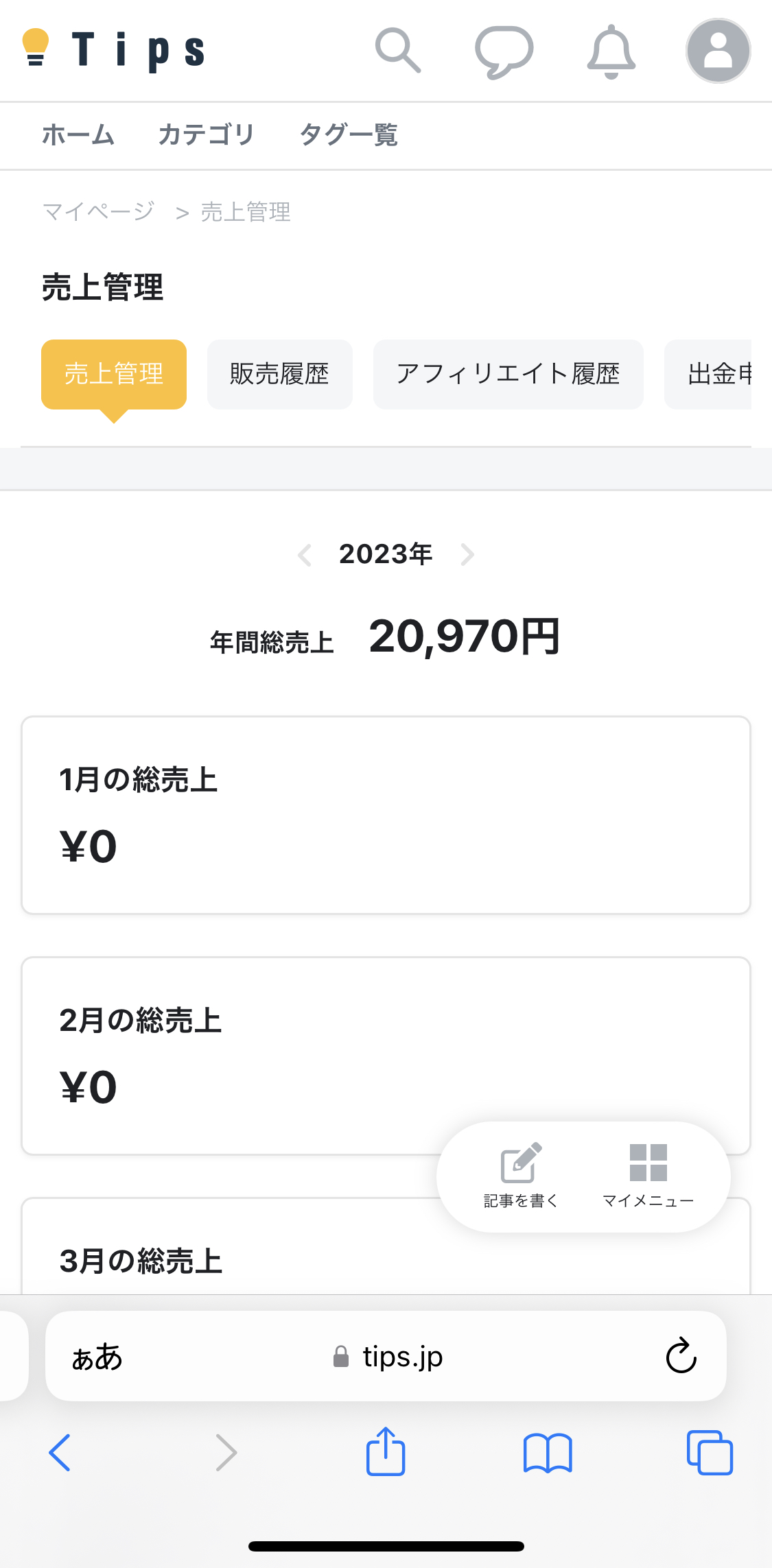This screenshot has width=772, height=1568.
Task: Open the browser share sheet
Action: click(x=386, y=1450)
